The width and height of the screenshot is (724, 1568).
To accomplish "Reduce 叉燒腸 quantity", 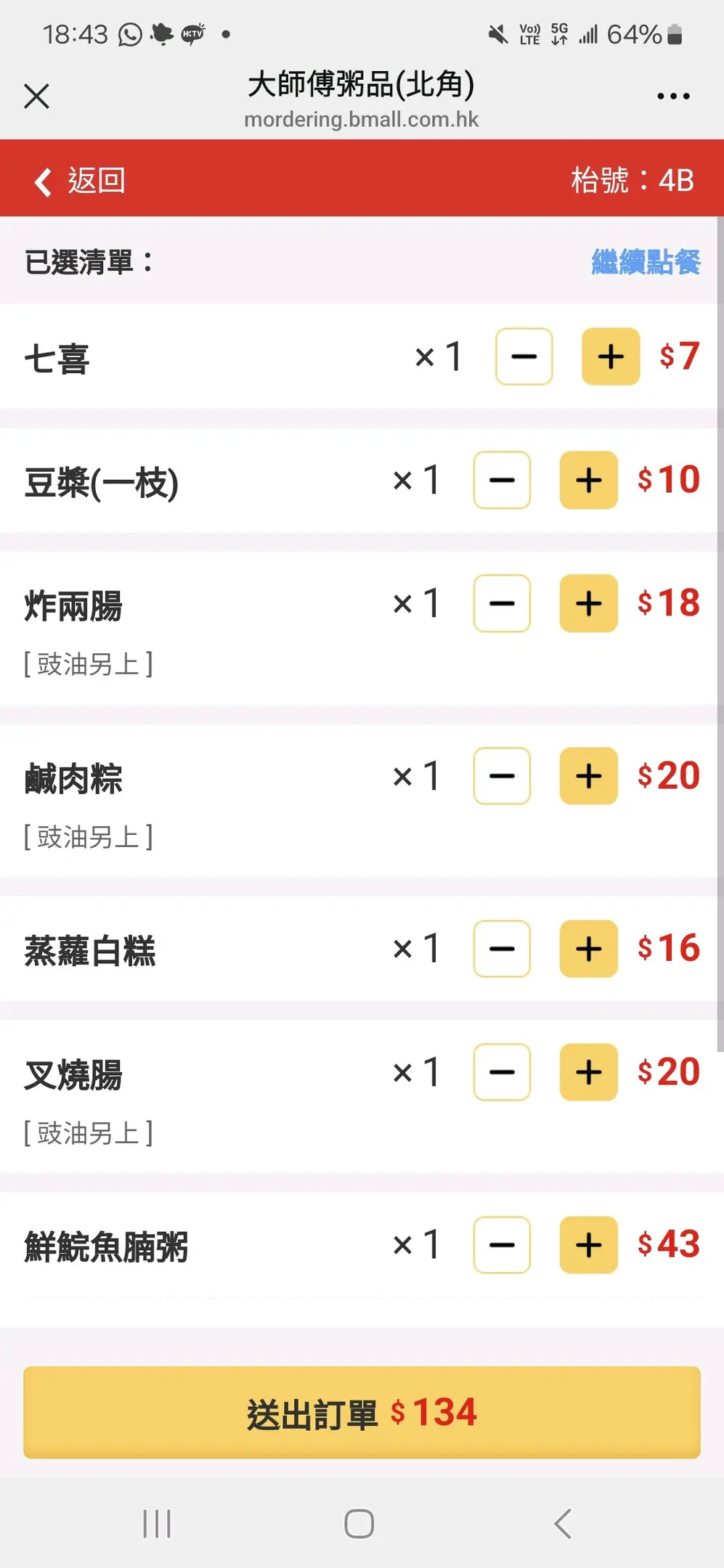I will [x=502, y=1072].
